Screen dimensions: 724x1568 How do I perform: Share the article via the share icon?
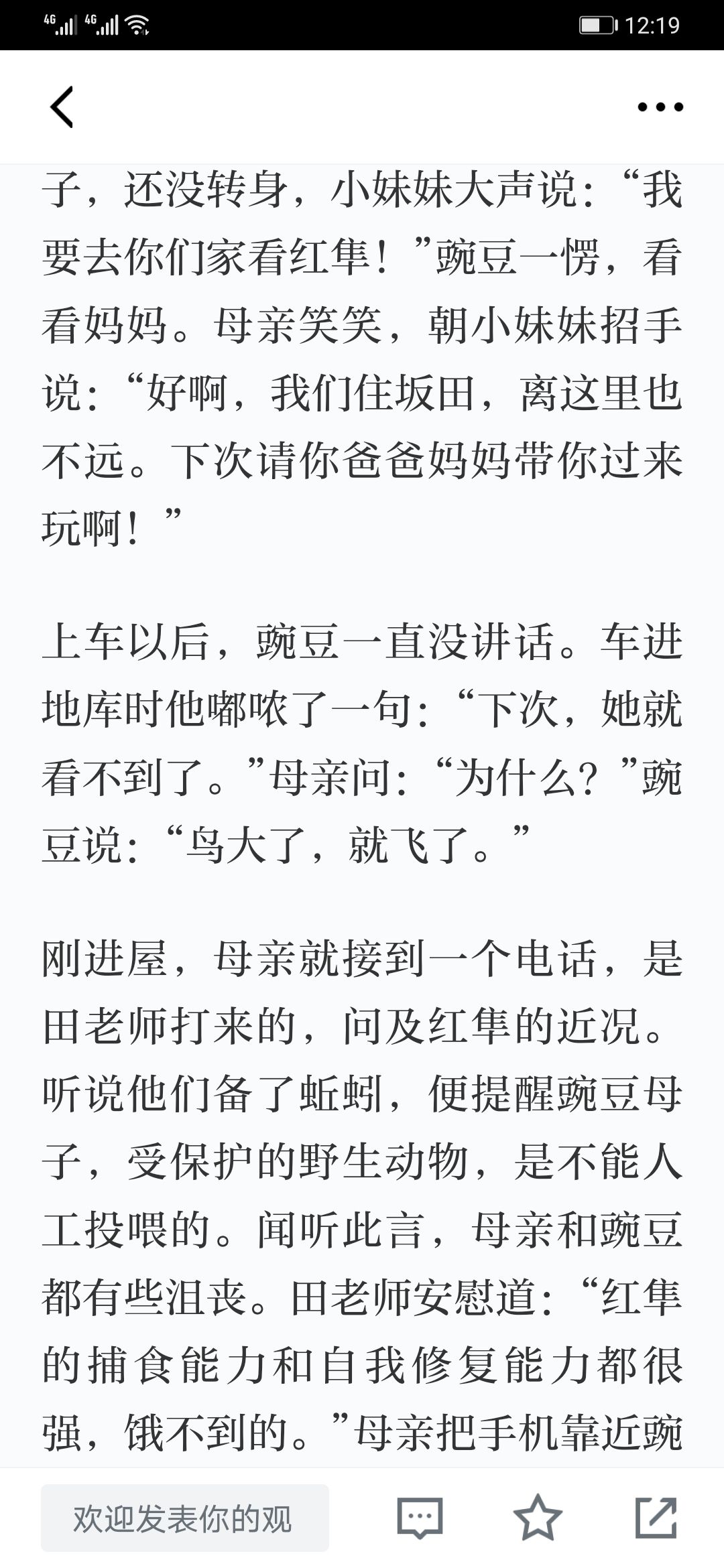coord(656,1518)
